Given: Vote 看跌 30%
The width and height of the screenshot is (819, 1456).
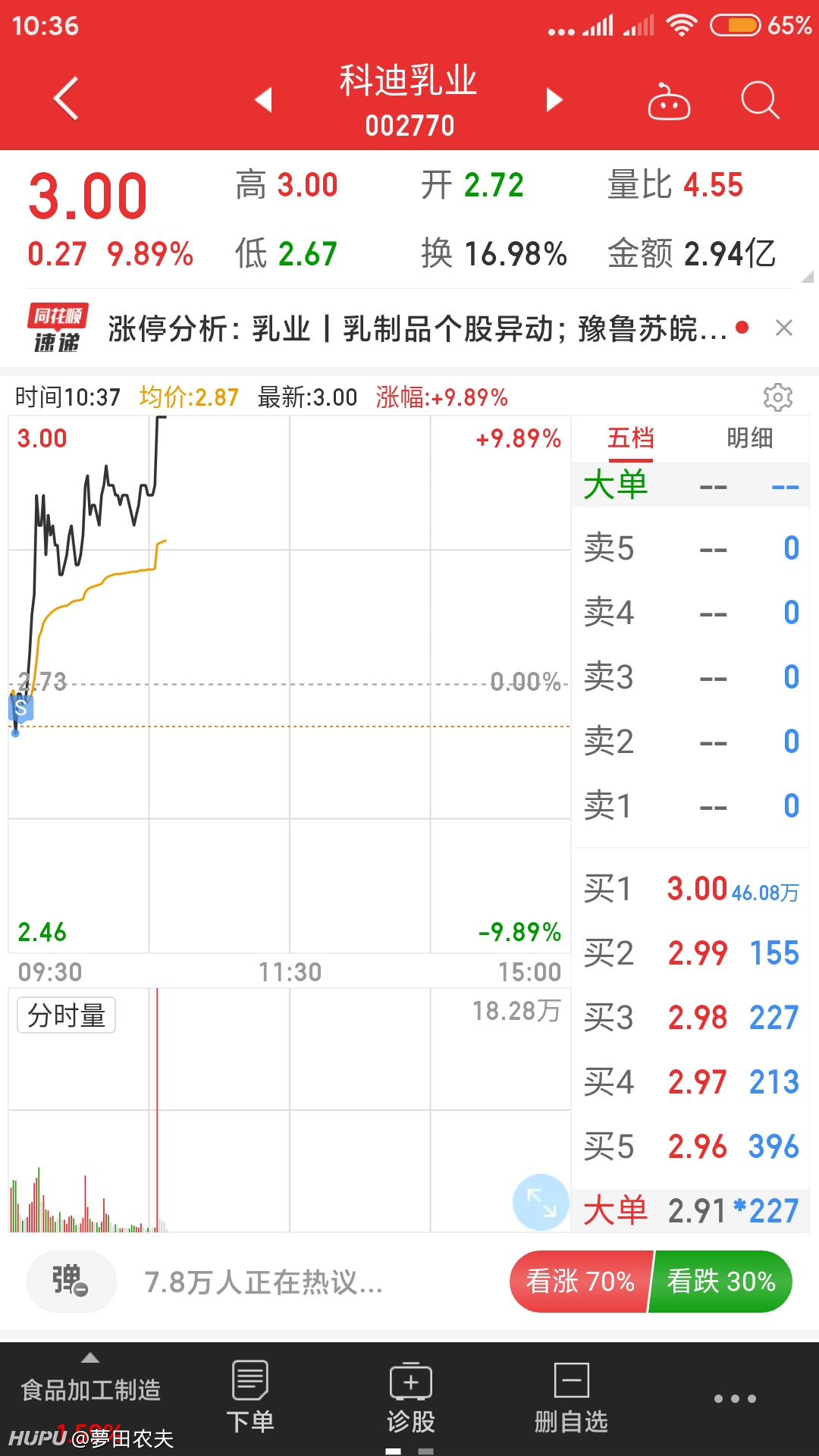Looking at the screenshot, I should pyautogui.click(x=721, y=1282).
